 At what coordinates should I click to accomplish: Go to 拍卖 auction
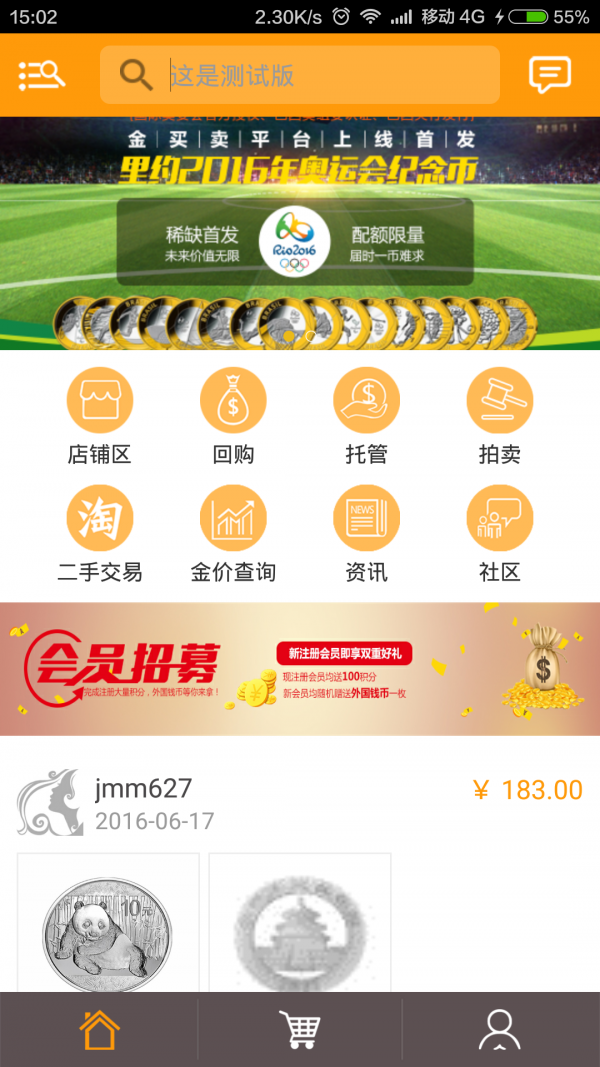(x=500, y=416)
